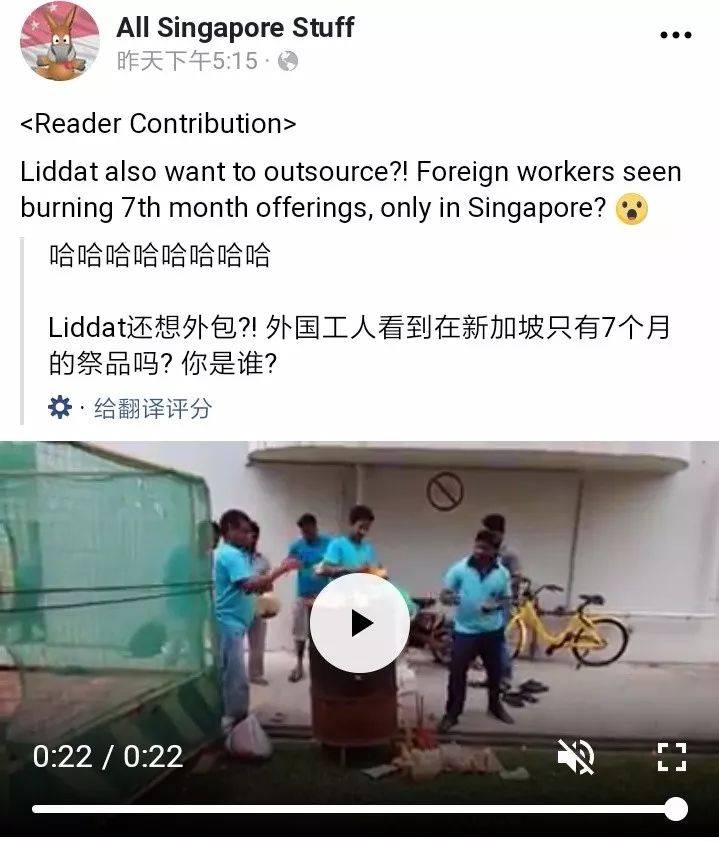Screen dimensions: 719x842
Task: Enter fullscreen video mode
Action: pos(672,757)
